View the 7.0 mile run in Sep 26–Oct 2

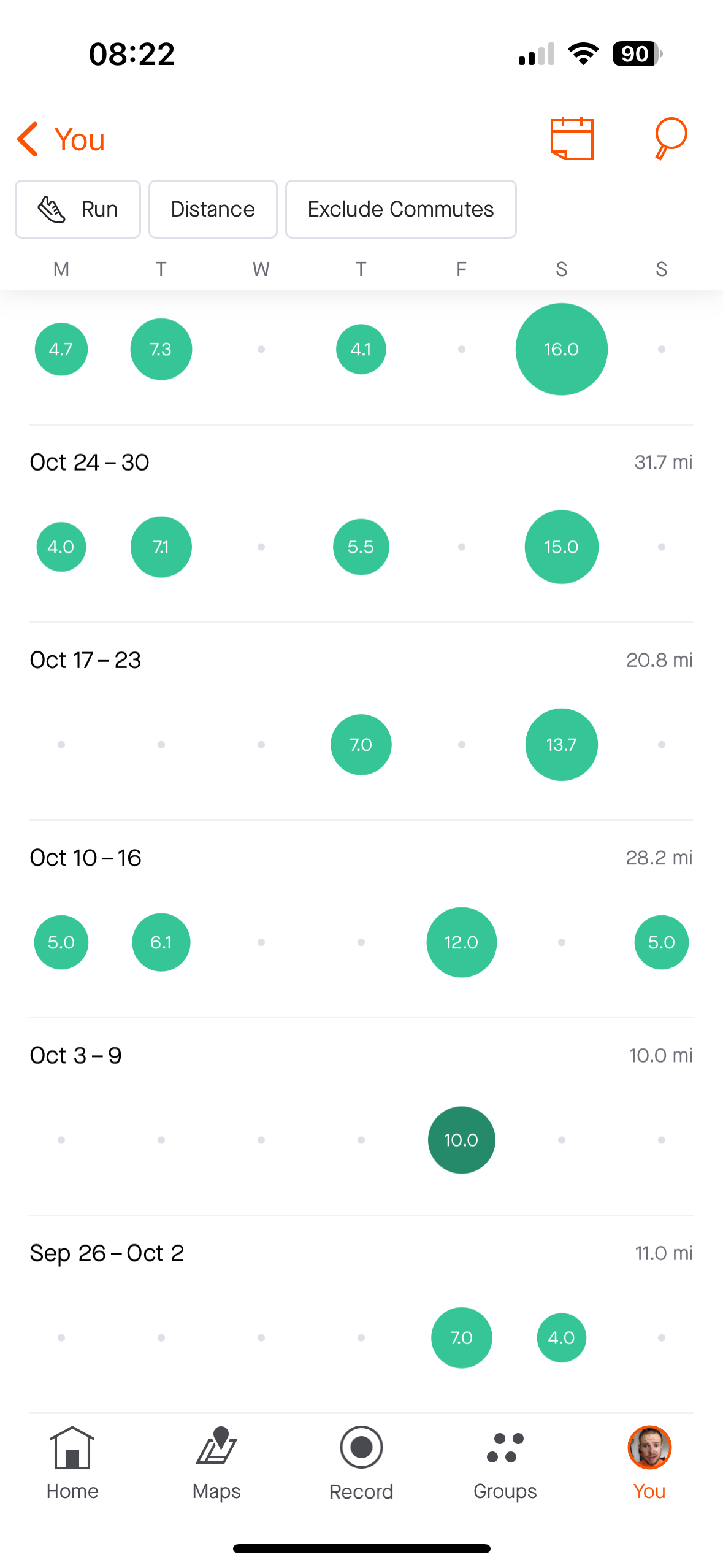click(461, 1337)
